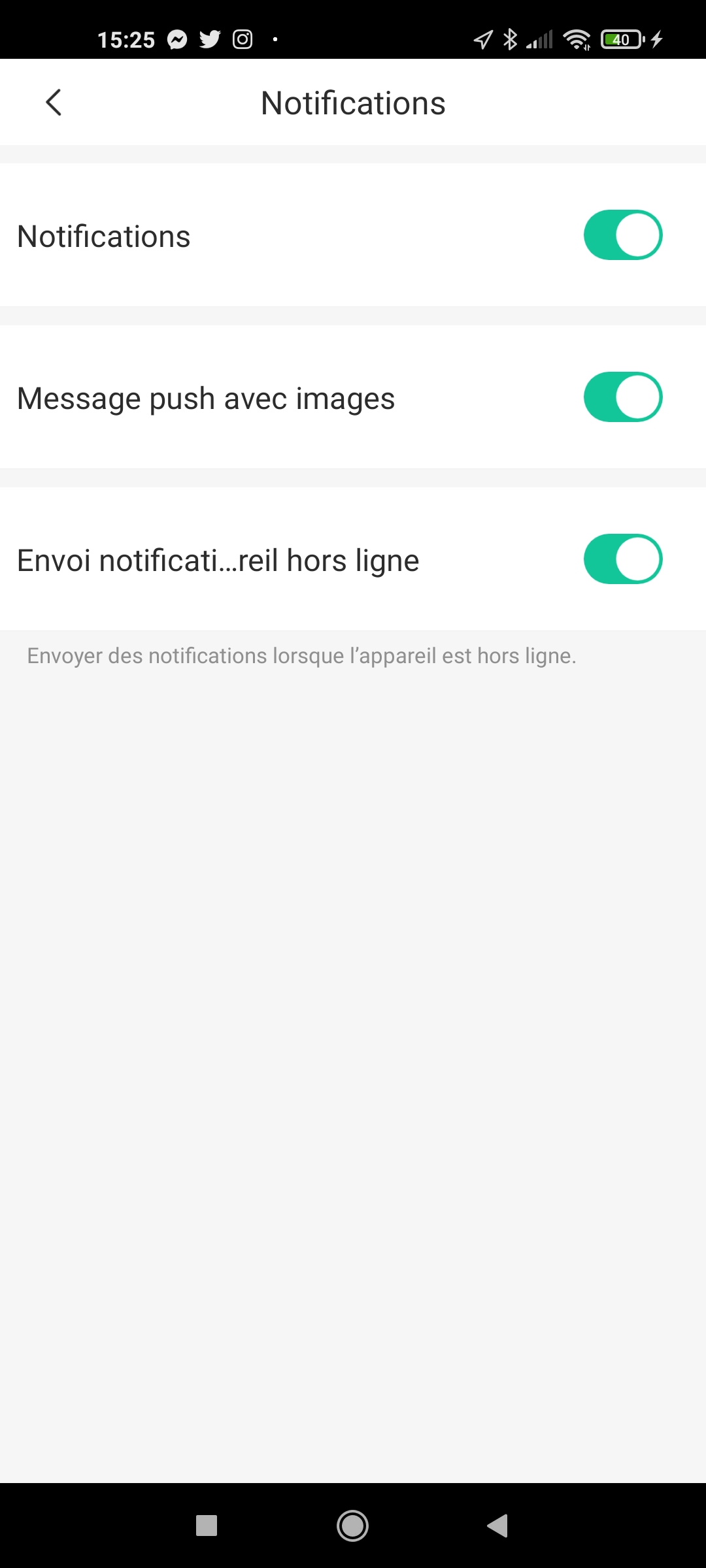706x1568 pixels.
Task: Disable Message push avec images
Action: [x=623, y=397]
